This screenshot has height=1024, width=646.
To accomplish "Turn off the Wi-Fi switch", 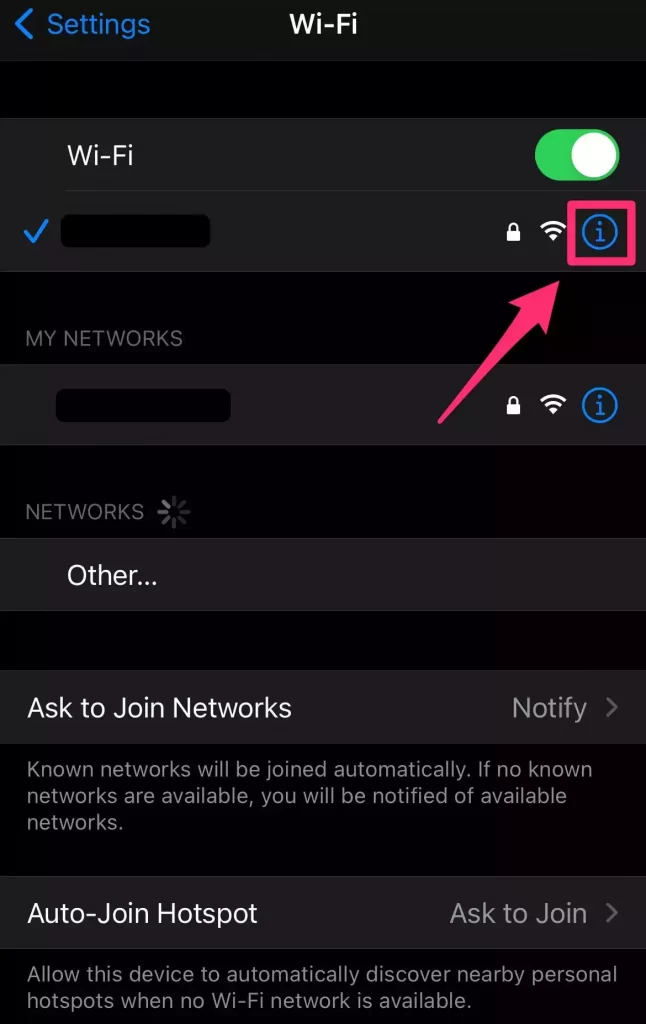I will [577, 155].
